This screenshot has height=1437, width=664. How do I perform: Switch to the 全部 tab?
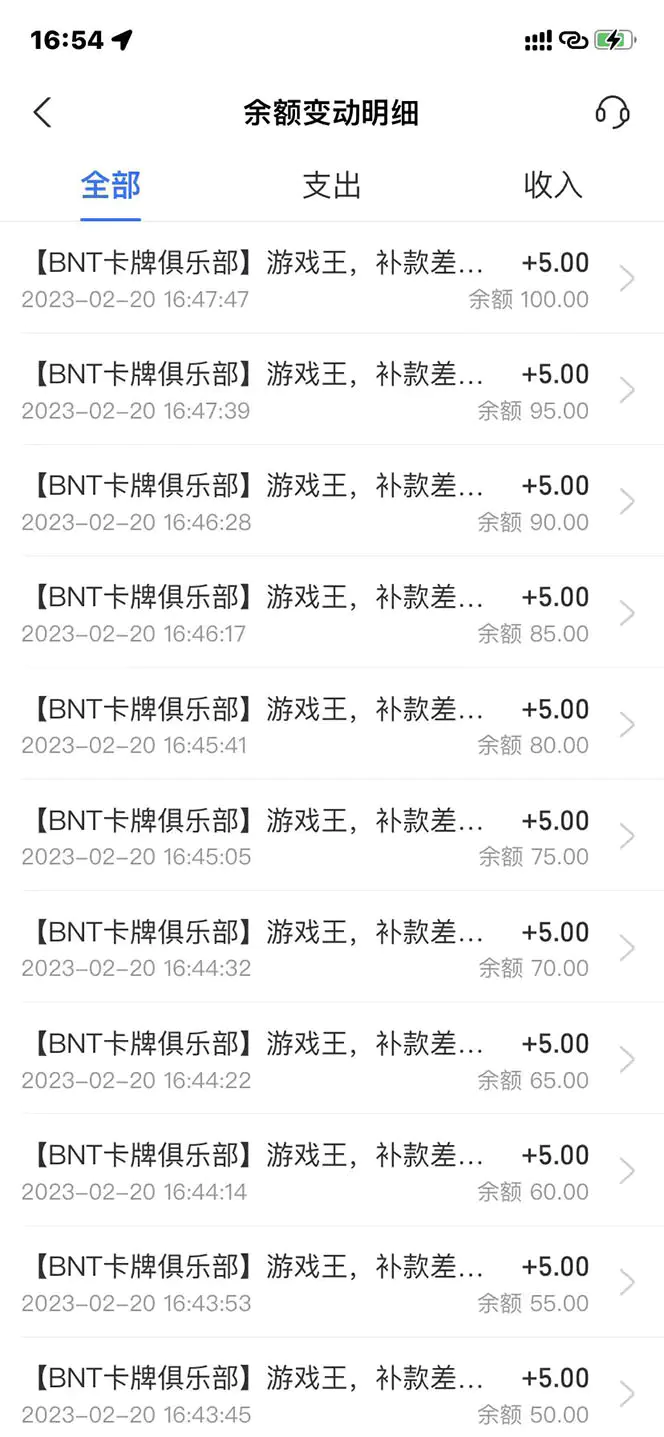pyautogui.click(x=111, y=186)
